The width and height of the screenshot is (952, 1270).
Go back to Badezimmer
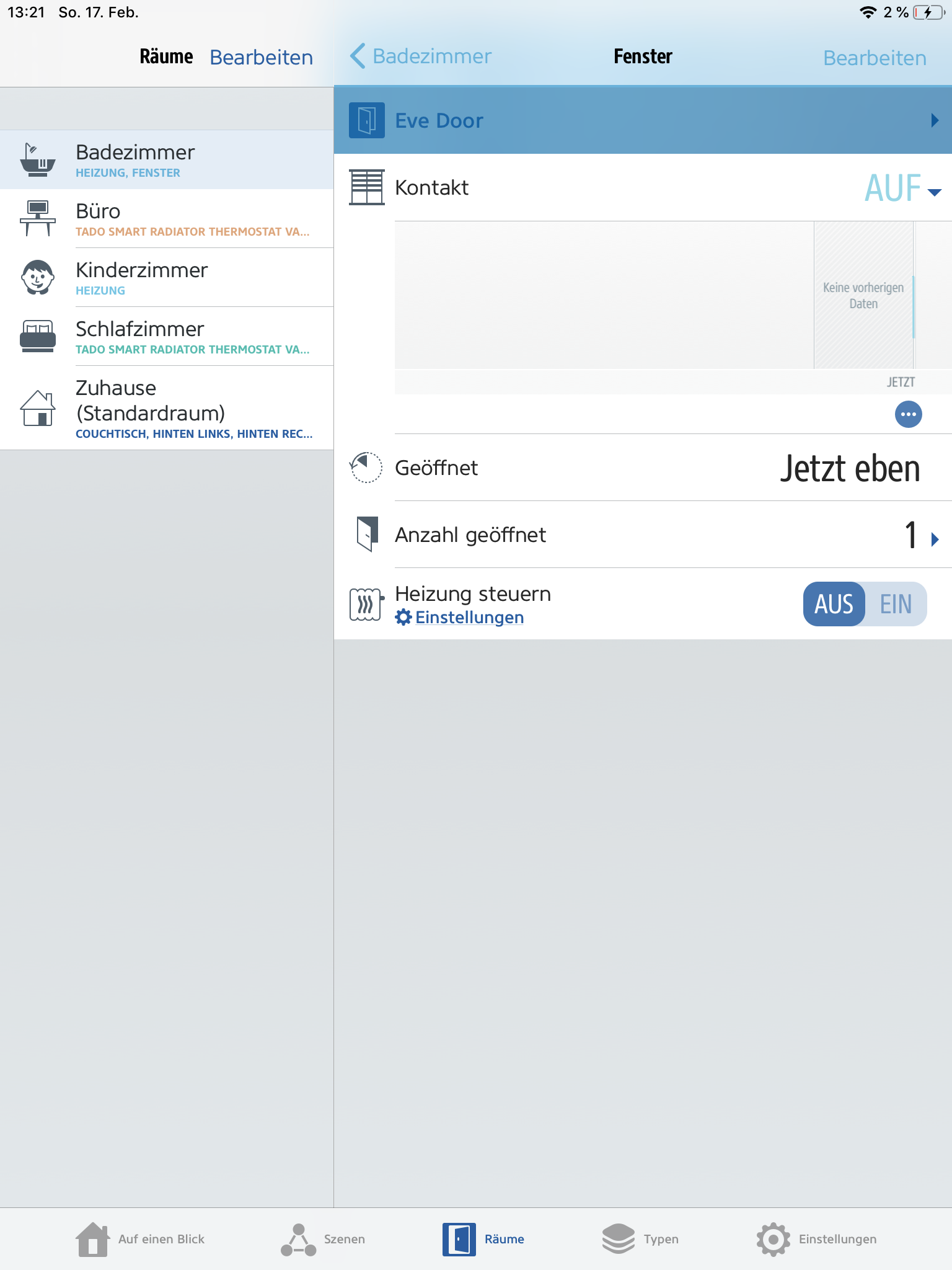pyautogui.click(x=421, y=56)
